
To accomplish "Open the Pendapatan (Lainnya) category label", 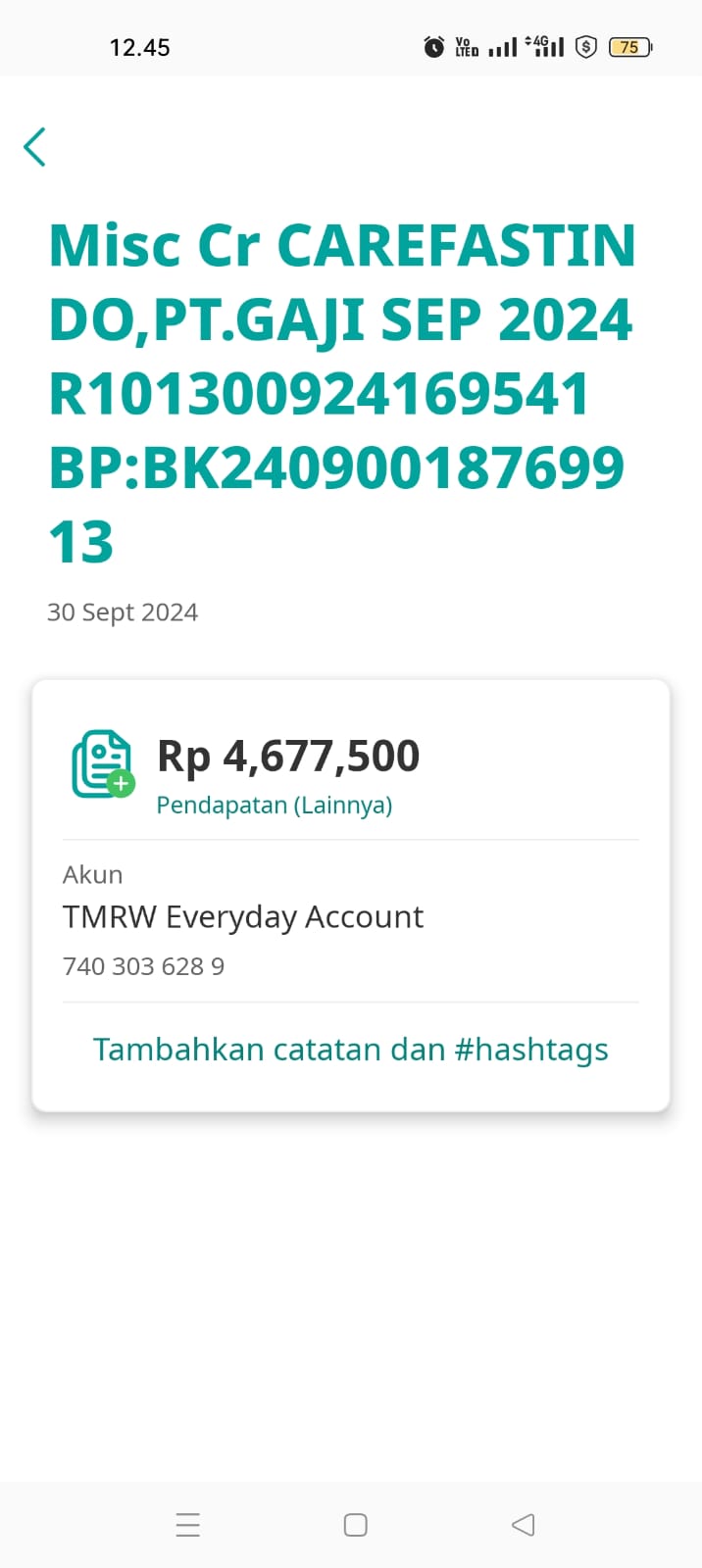I will tap(275, 806).
